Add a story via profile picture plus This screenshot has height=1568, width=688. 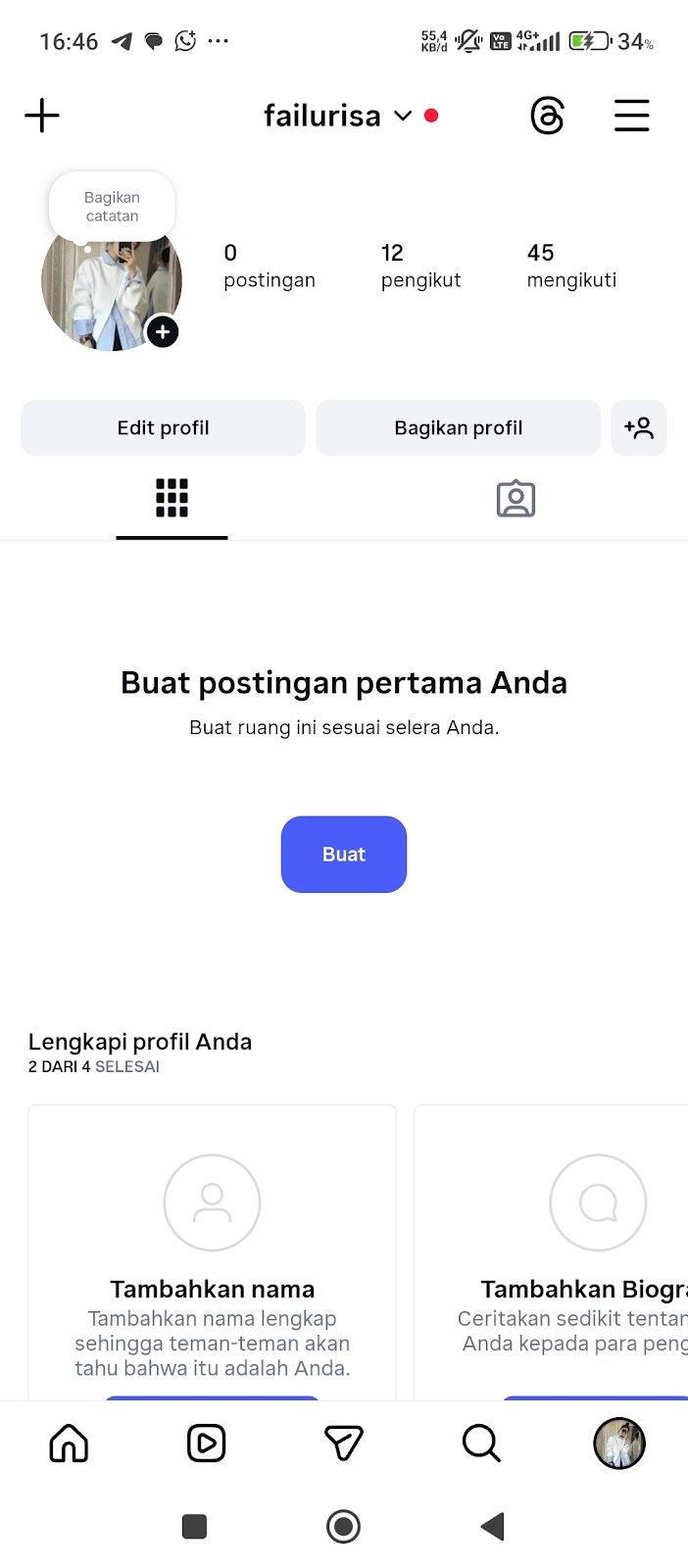[163, 332]
